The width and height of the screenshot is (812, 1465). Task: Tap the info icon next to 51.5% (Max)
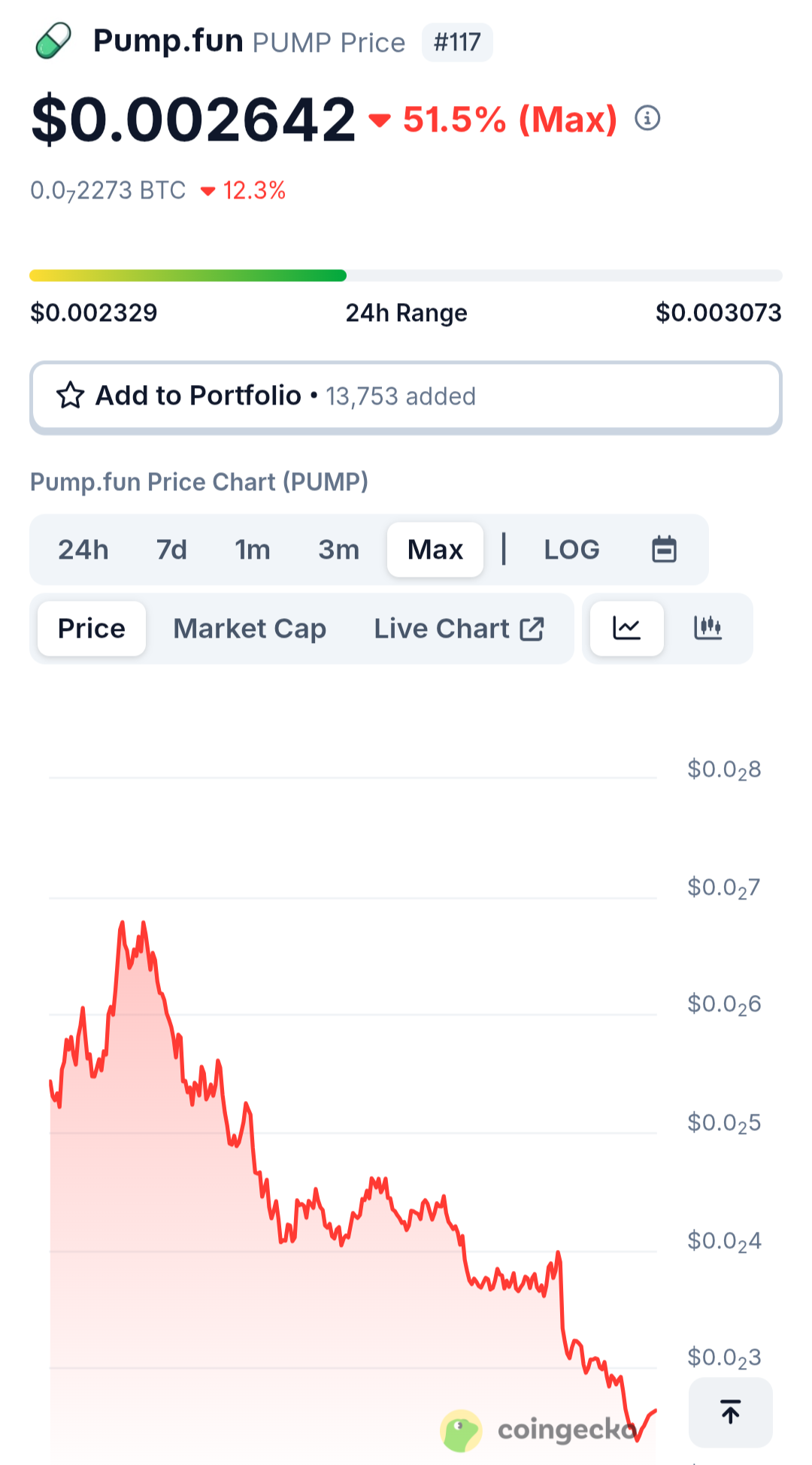pos(647,118)
